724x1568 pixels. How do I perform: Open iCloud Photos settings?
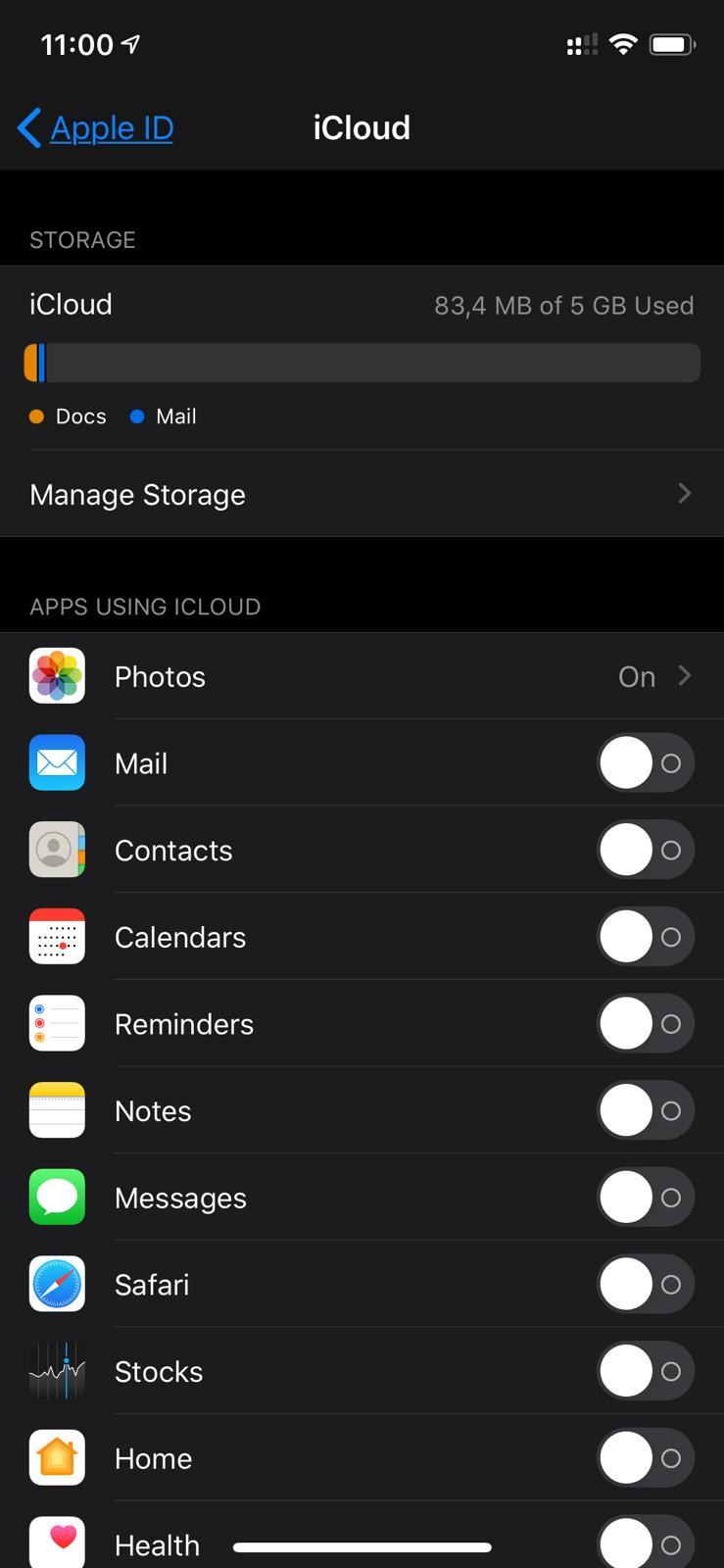click(361, 676)
